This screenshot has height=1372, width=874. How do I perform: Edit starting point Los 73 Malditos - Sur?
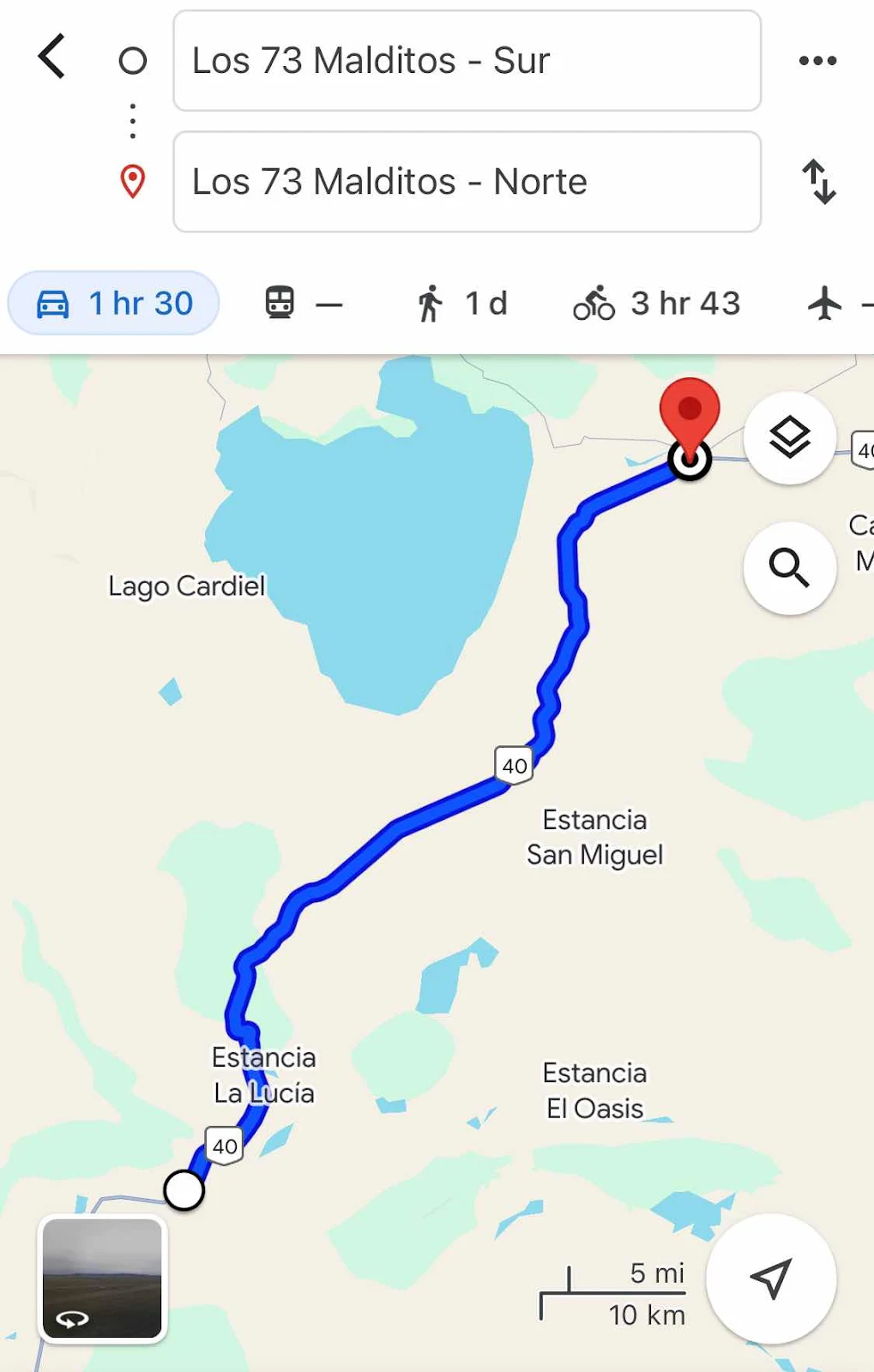coord(467,61)
